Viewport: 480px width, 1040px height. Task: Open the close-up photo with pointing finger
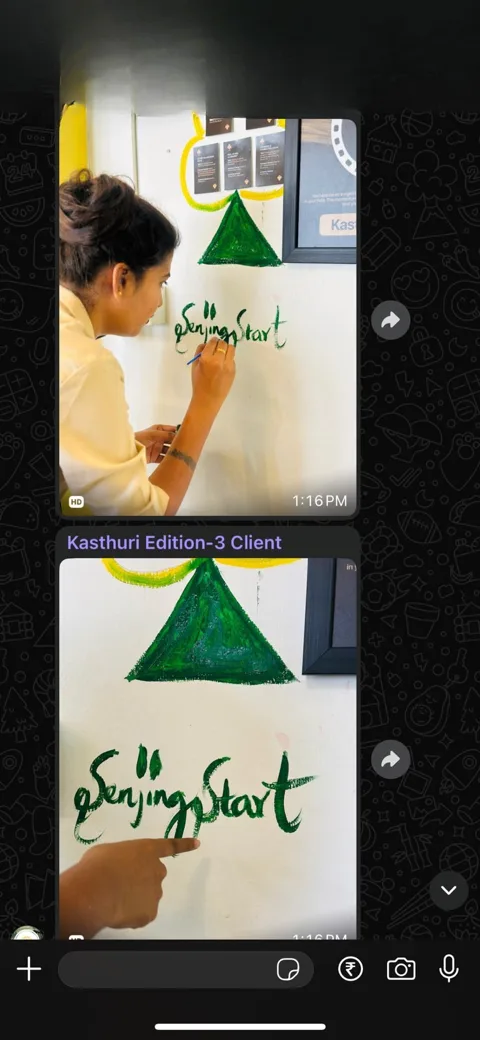coord(208,748)
